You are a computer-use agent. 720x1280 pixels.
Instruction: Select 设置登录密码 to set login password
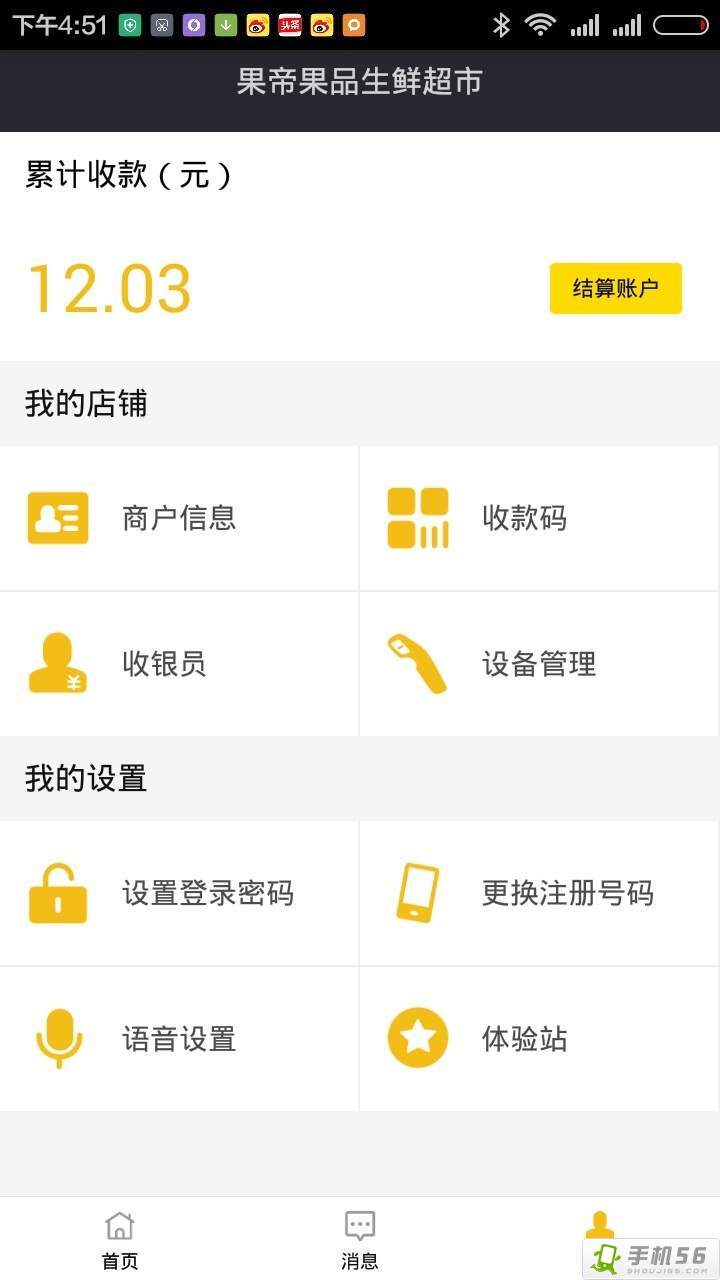pyautogui.click(x=179, y=893)
